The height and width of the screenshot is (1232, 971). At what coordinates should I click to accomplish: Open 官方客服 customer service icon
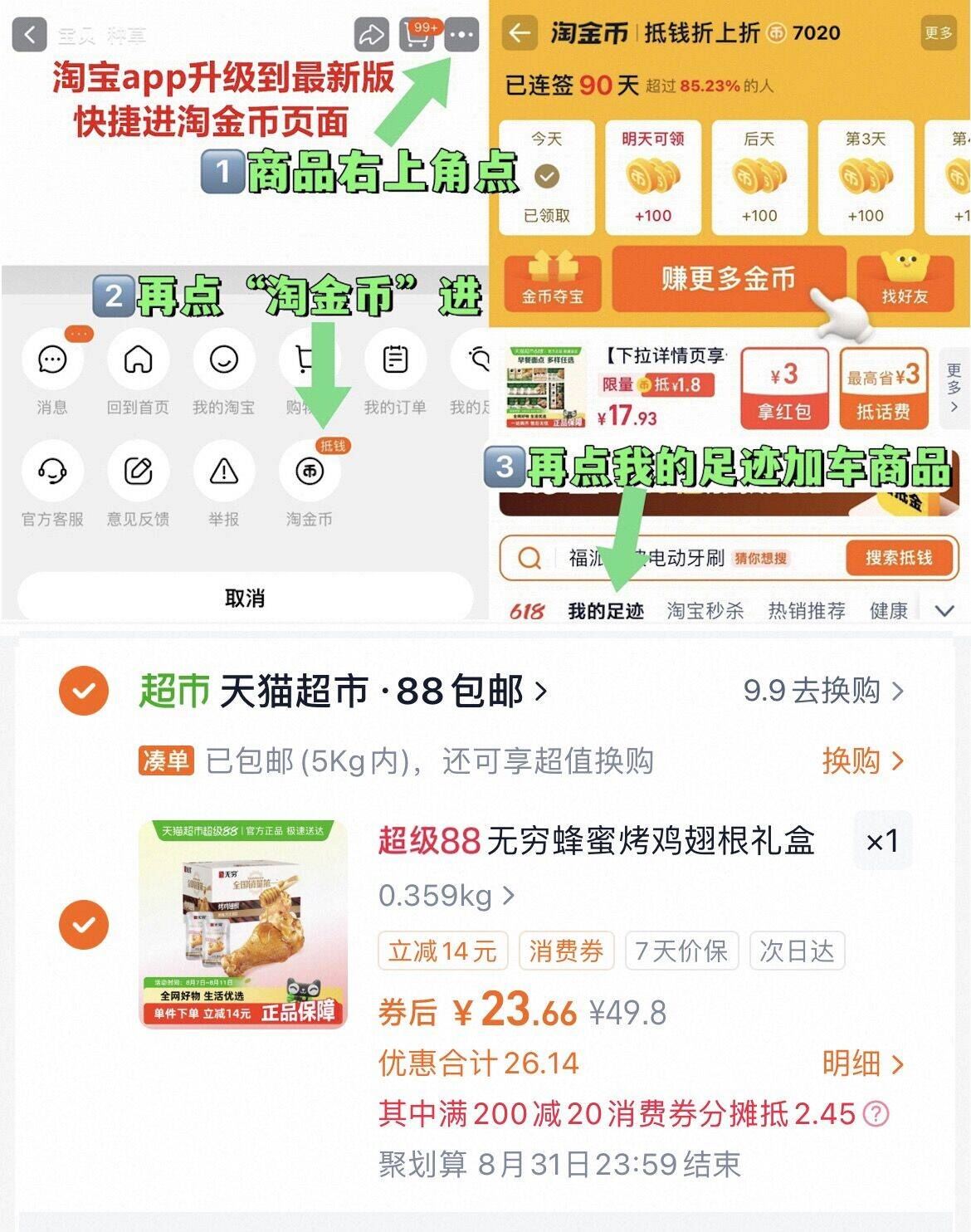[52, 473]
